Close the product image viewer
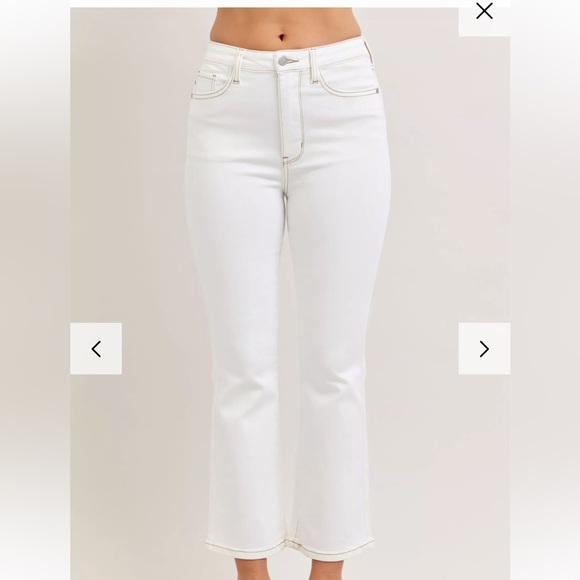 484,15
